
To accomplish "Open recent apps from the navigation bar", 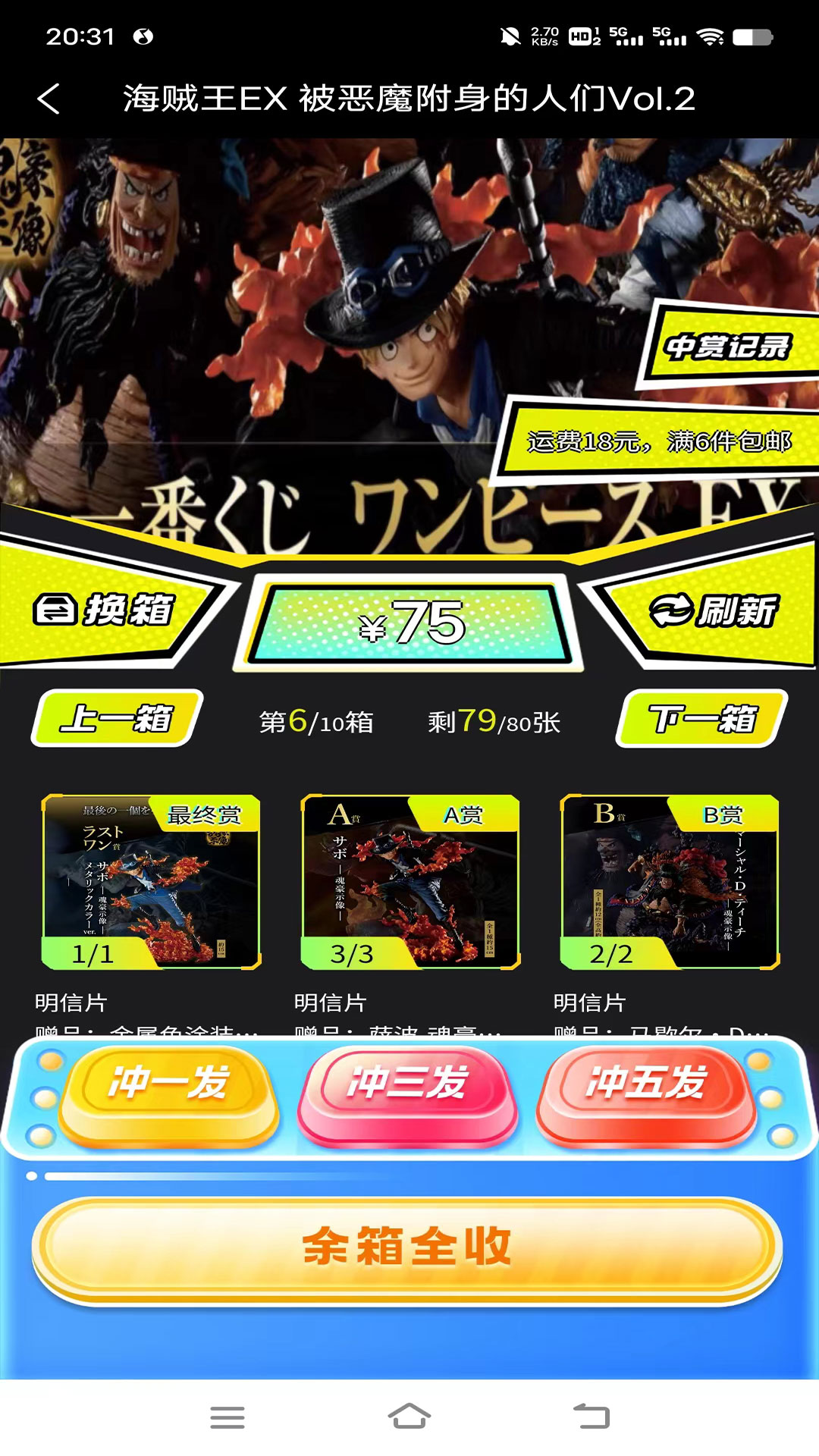I will 227,1417.
